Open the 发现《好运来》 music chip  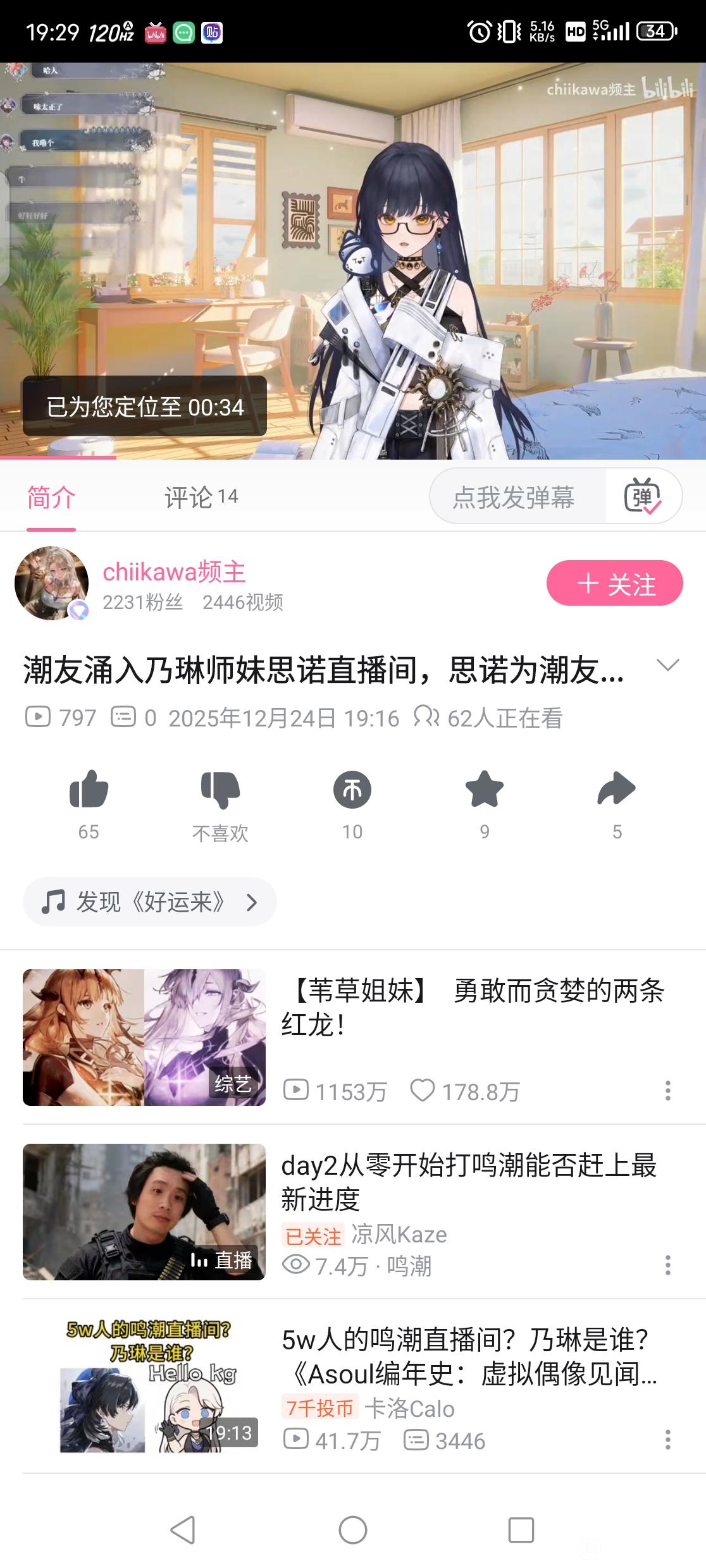tap(150, 902)
